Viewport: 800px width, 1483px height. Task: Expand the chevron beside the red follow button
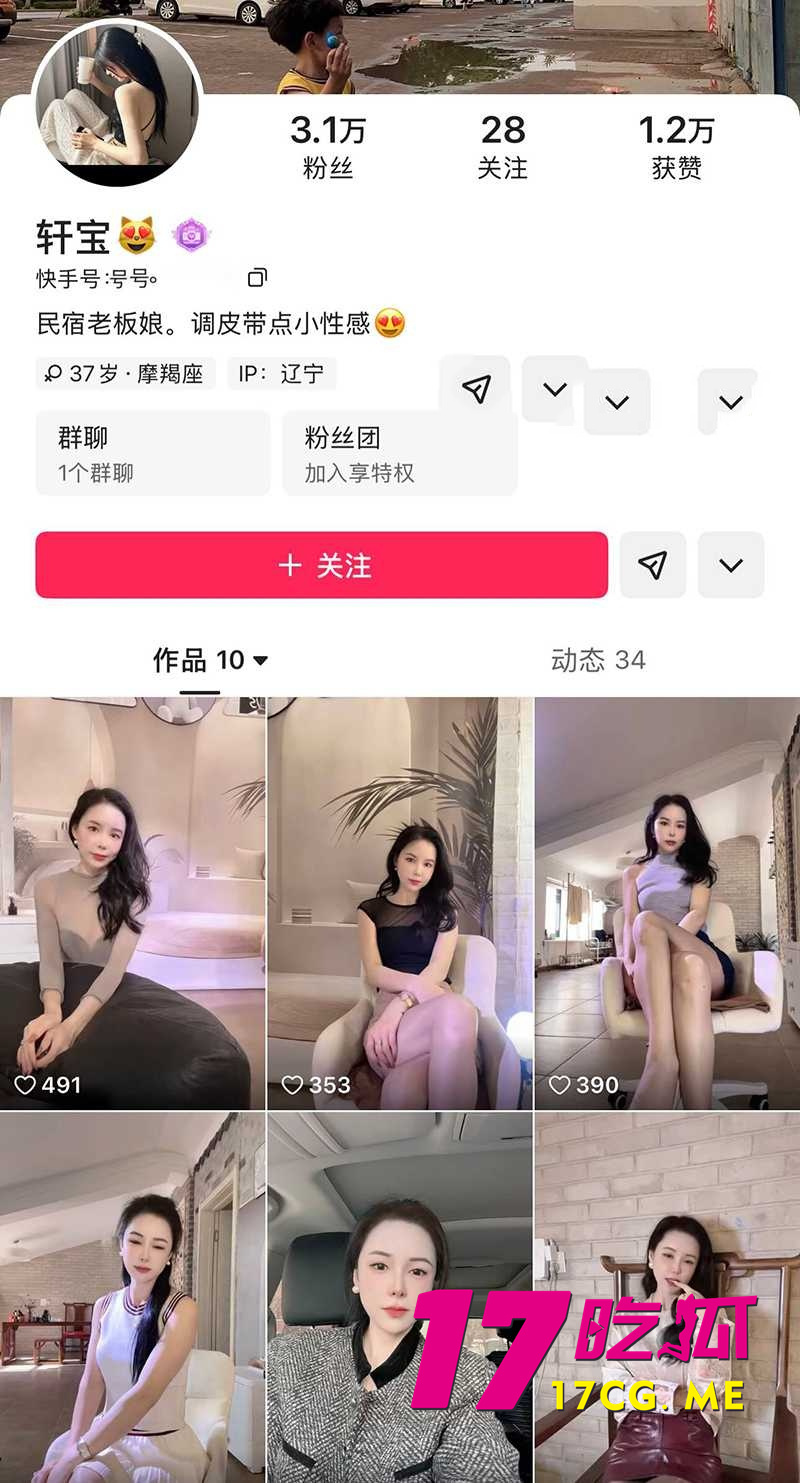pos(730,565)
